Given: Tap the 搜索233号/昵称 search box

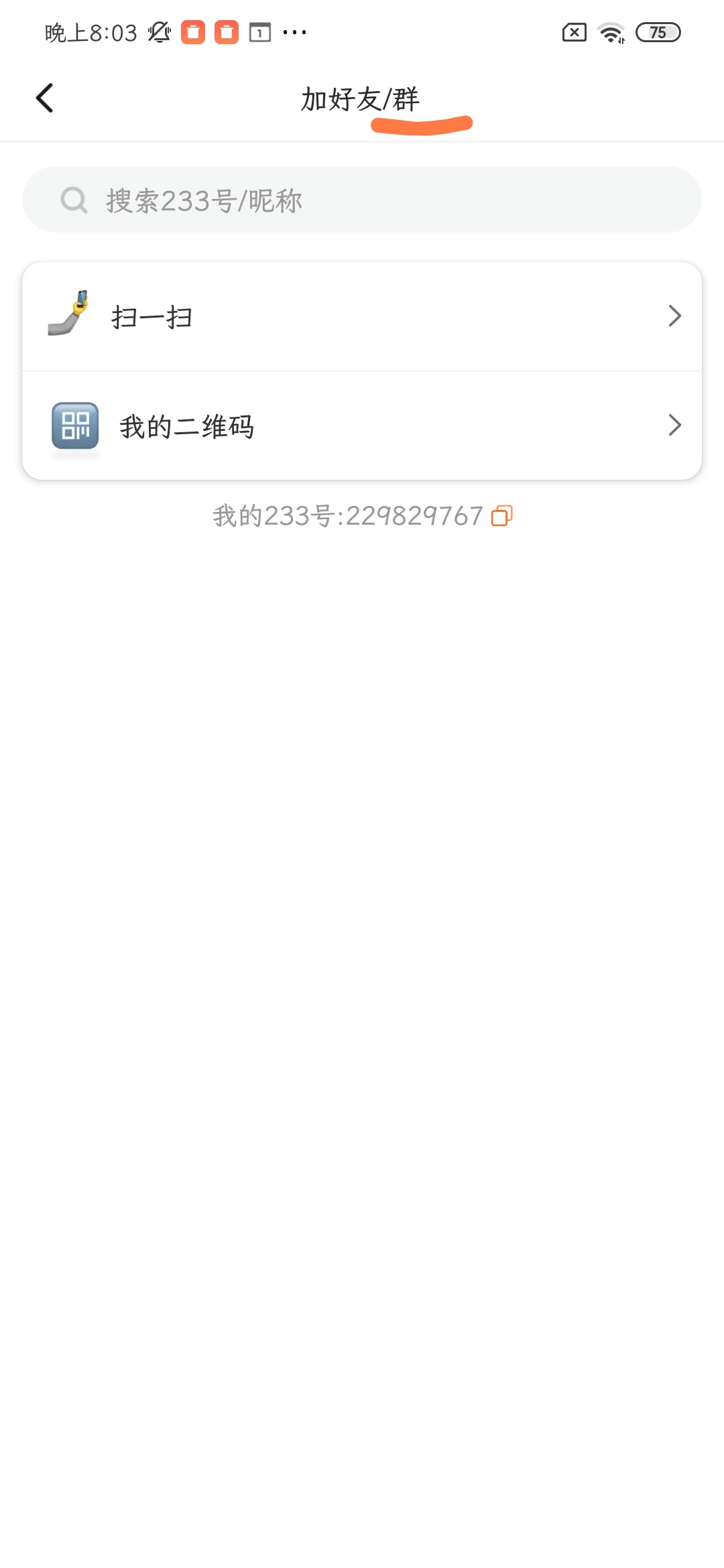Looking at the screenshot, I should pyautogui.click(x=362, y=200).
